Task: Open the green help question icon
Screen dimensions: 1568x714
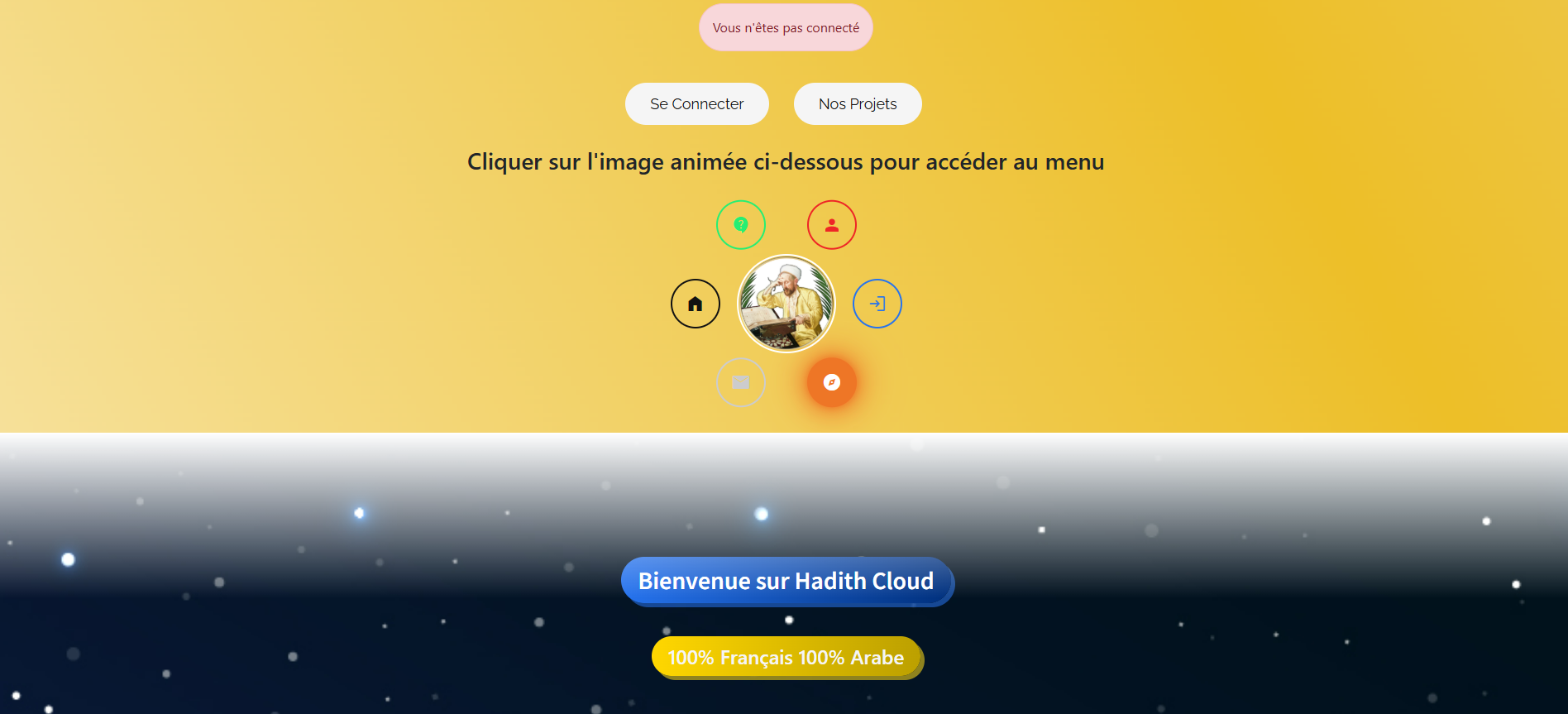Action: (x=741, y=225)
